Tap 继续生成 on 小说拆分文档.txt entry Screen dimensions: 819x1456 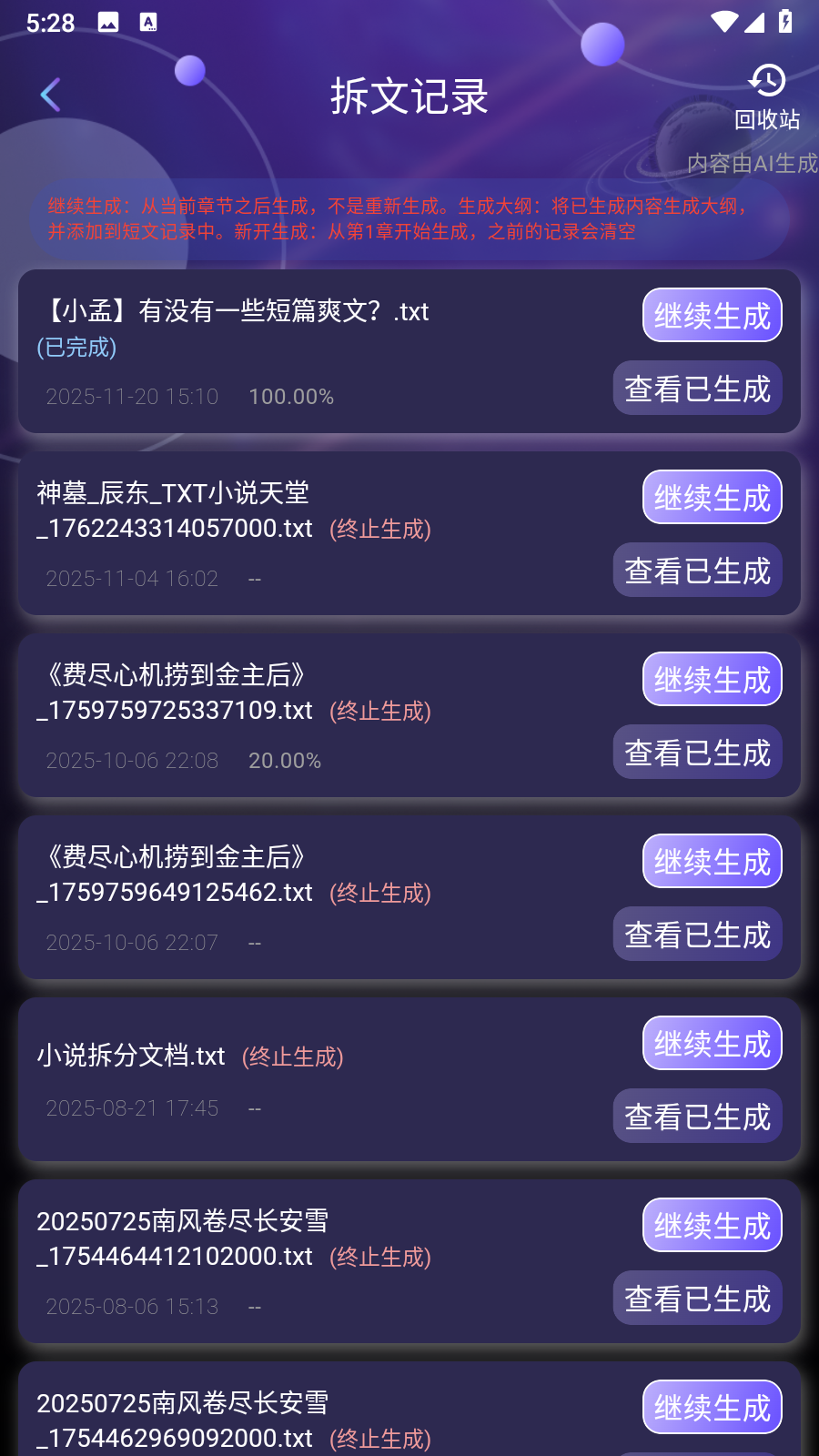coord(712,1043)
